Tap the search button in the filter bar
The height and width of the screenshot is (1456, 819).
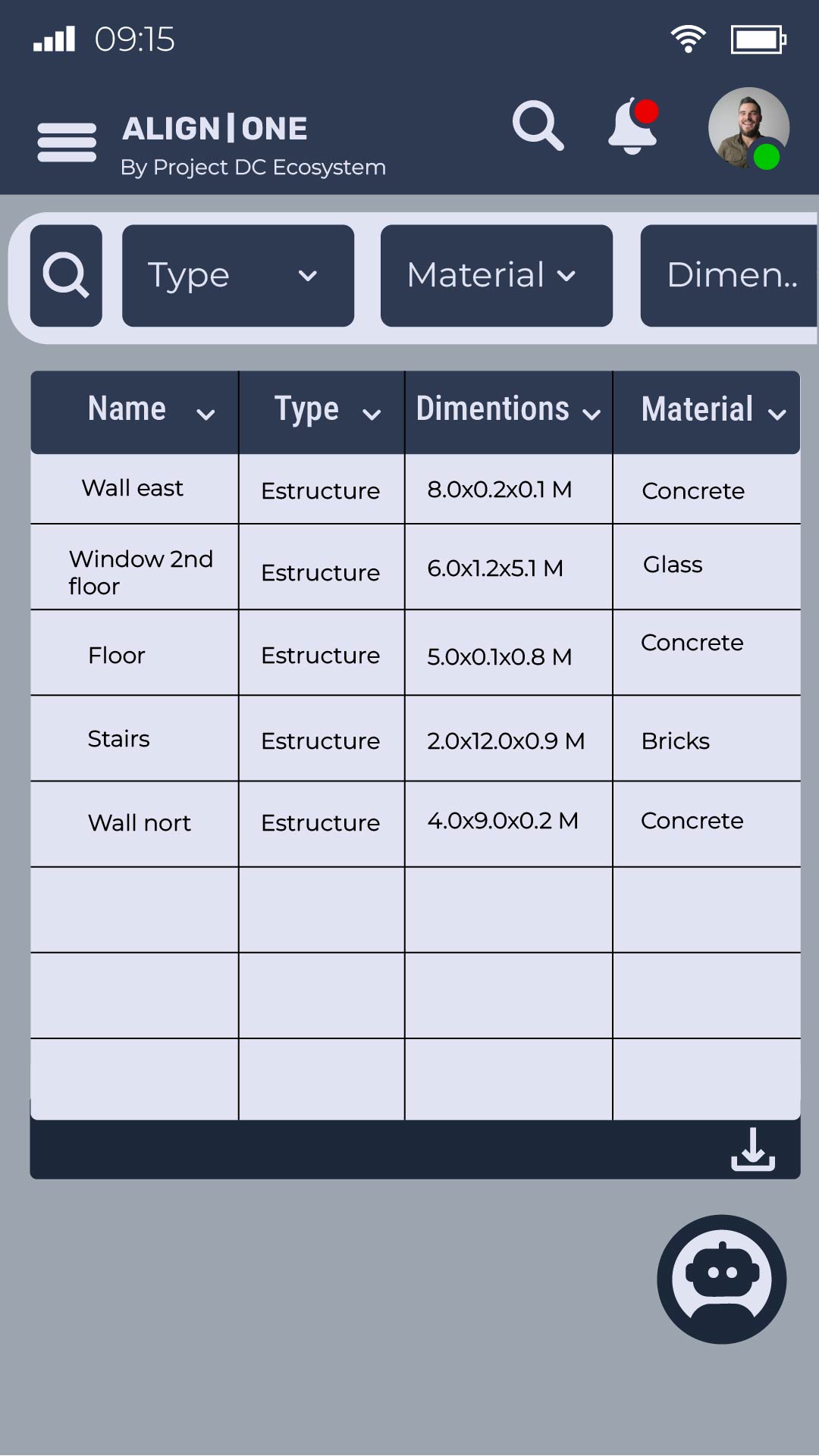[x=66, y=275]
